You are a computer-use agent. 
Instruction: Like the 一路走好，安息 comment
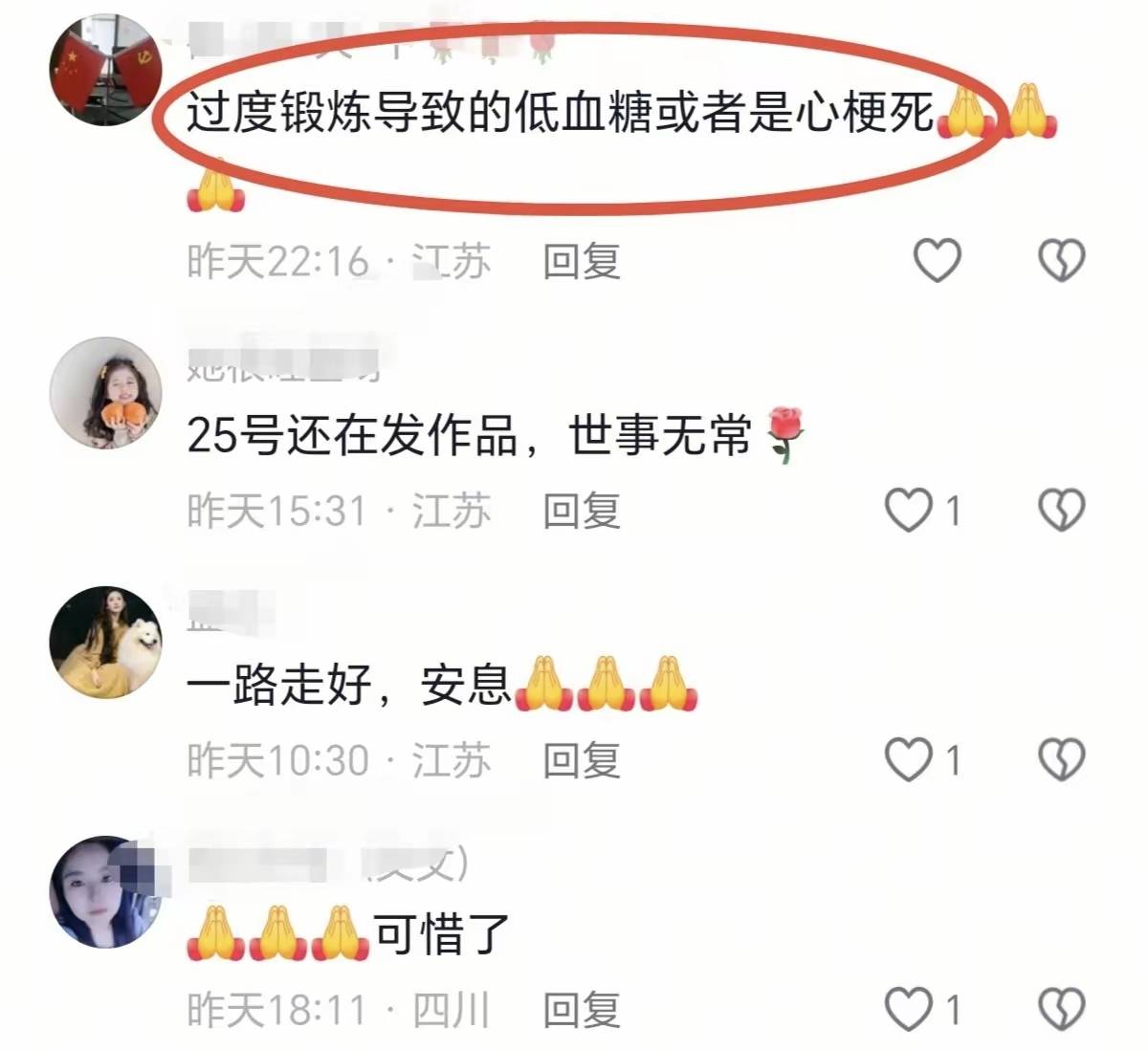[909, 760]
